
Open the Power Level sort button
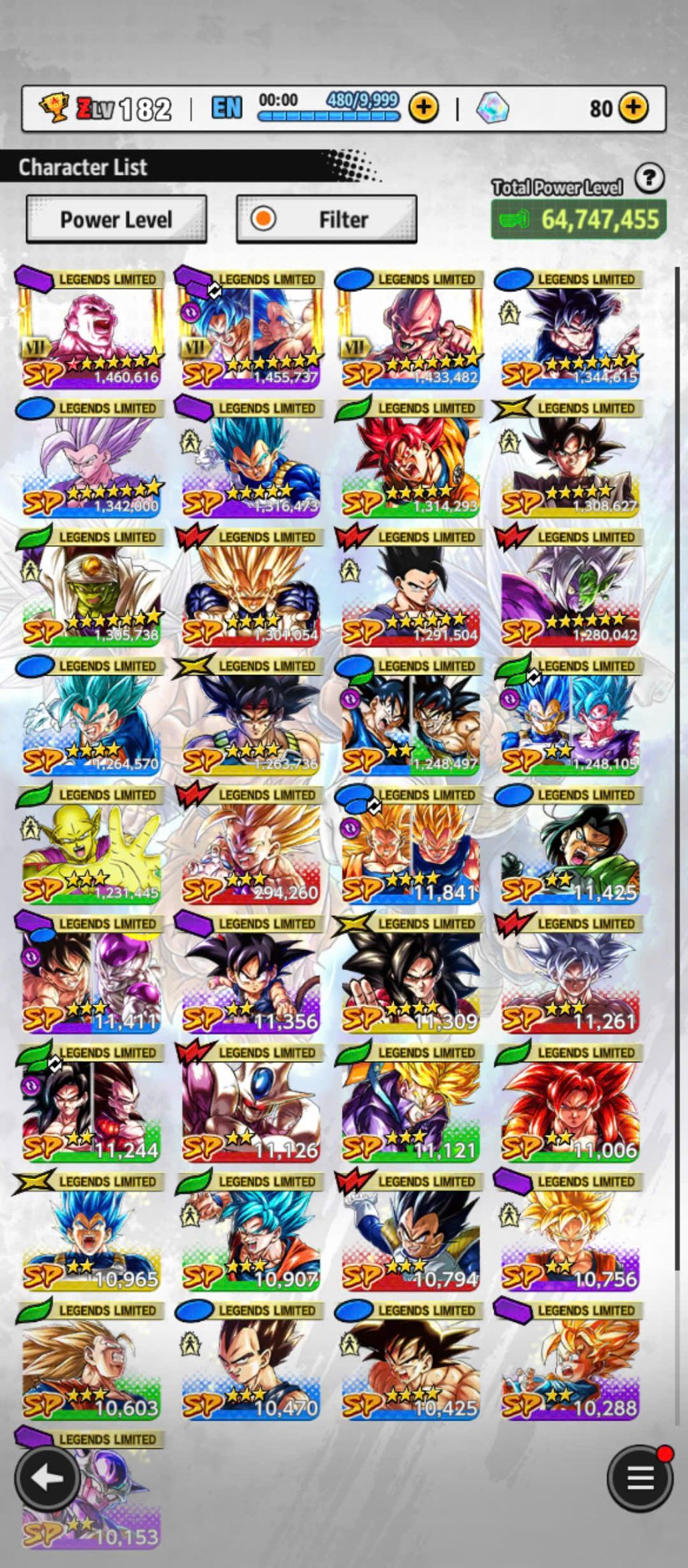pyautogui.click(x=116, y=220)
